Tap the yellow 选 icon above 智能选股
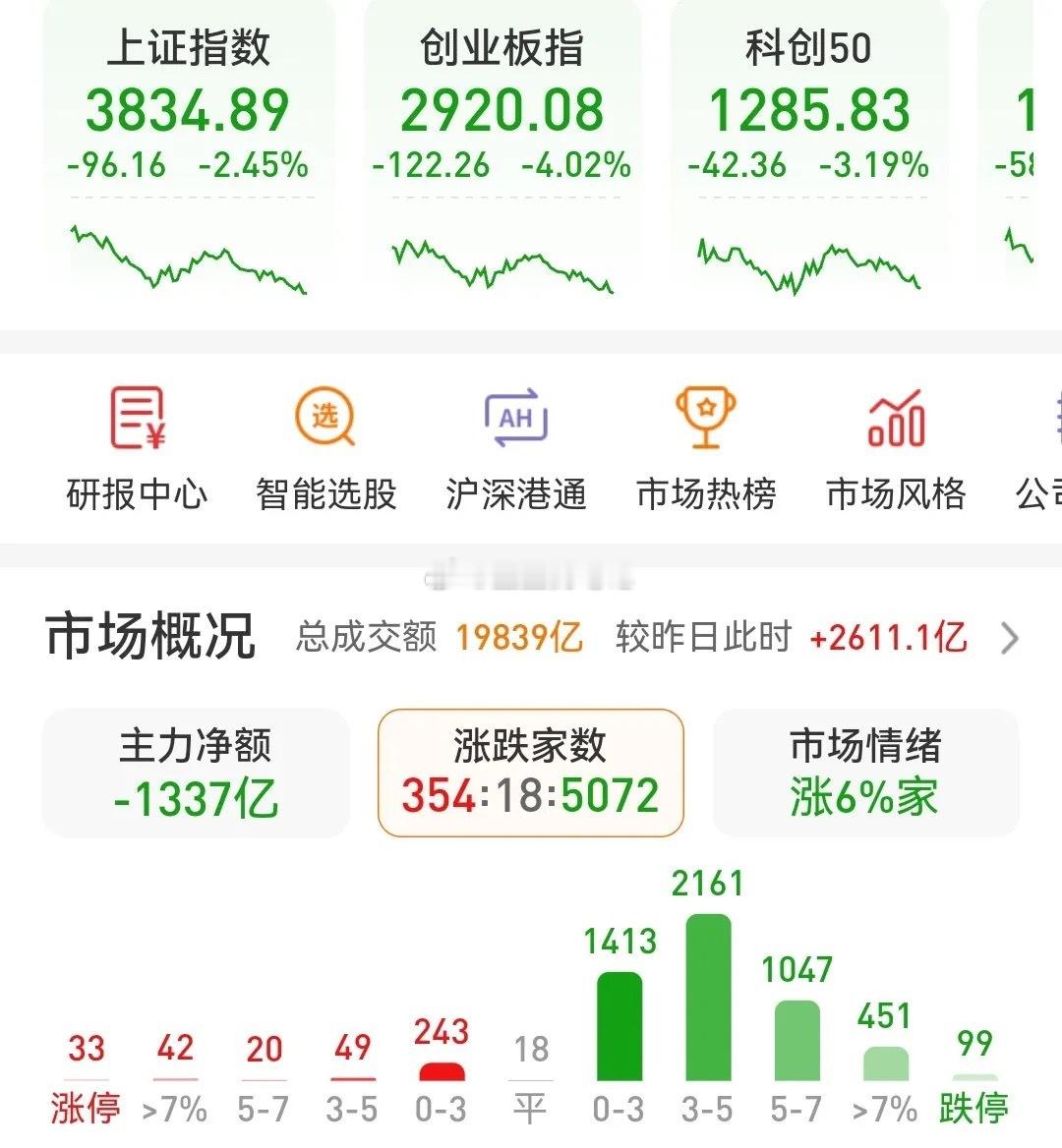Image resolution: width=1062 pixels, height=1148 pixels. 326,416
